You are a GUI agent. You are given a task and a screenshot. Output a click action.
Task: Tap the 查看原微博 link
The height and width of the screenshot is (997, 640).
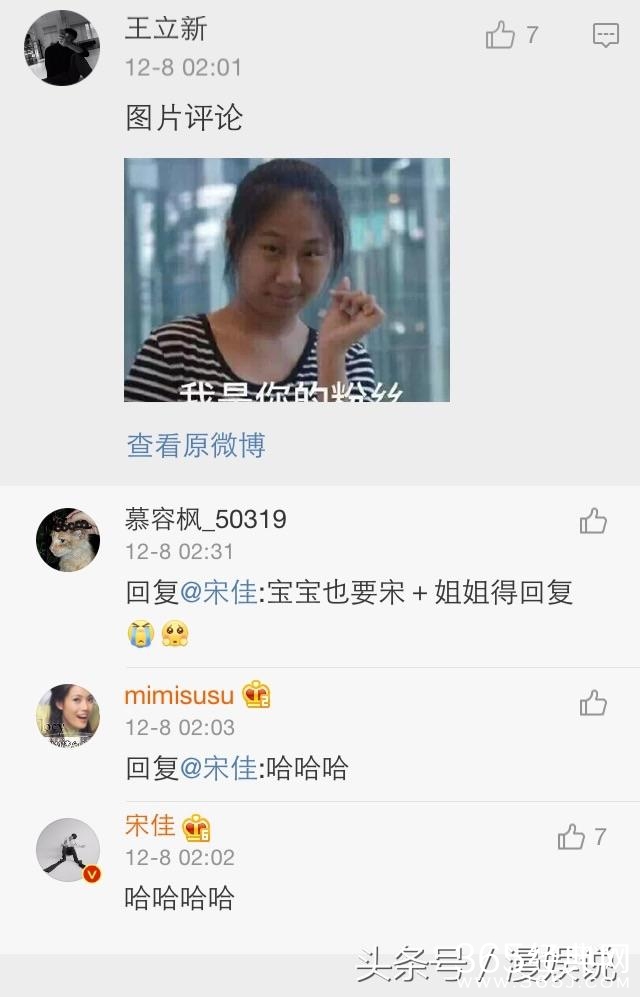tap(196, 445)
